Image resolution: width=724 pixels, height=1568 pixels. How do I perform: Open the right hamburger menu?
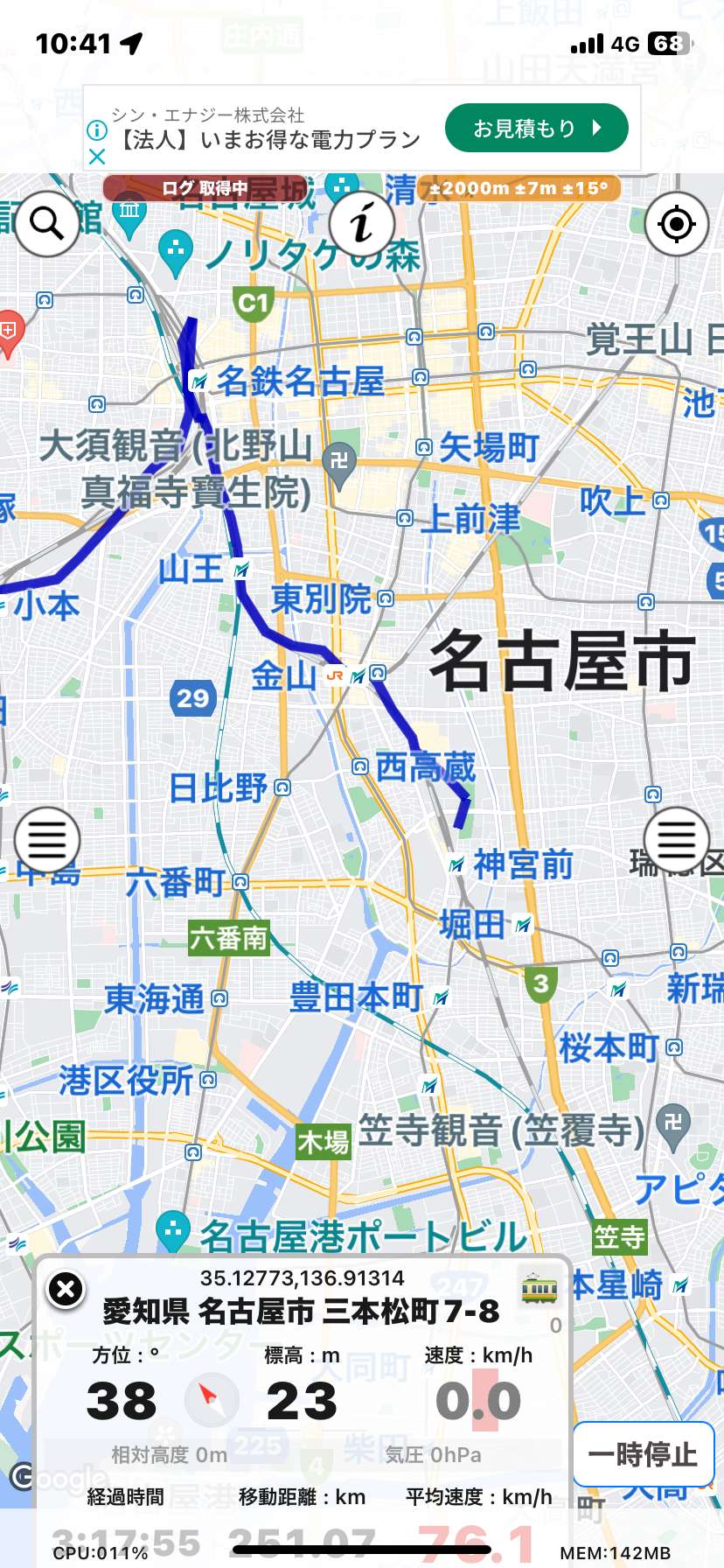click(677, 840)
